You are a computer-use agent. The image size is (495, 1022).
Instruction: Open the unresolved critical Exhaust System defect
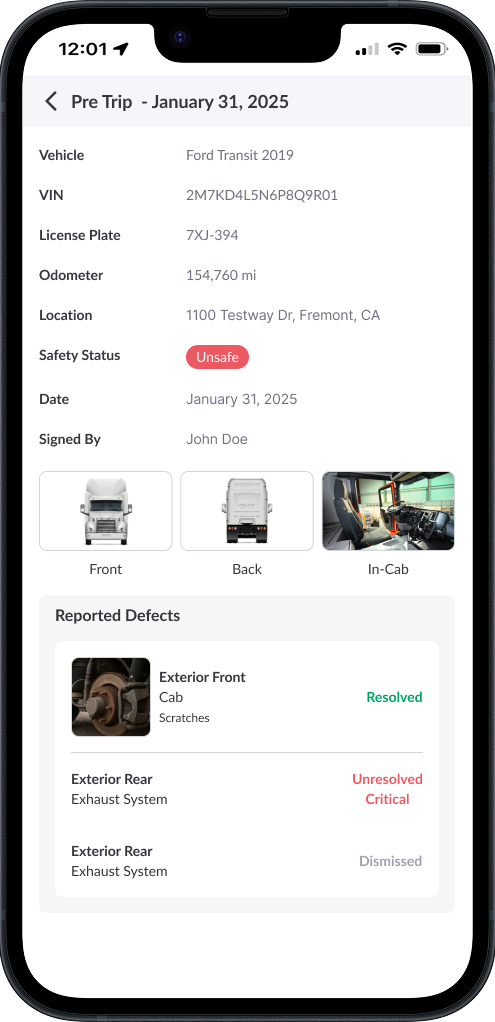247,789
